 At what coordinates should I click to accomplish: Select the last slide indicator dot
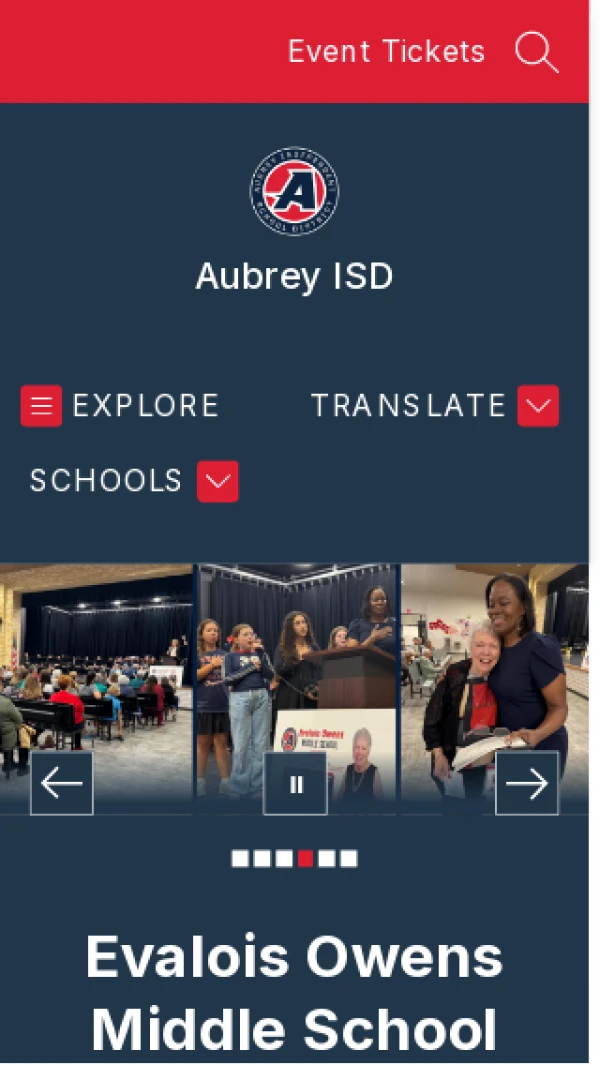coord(349,858)
